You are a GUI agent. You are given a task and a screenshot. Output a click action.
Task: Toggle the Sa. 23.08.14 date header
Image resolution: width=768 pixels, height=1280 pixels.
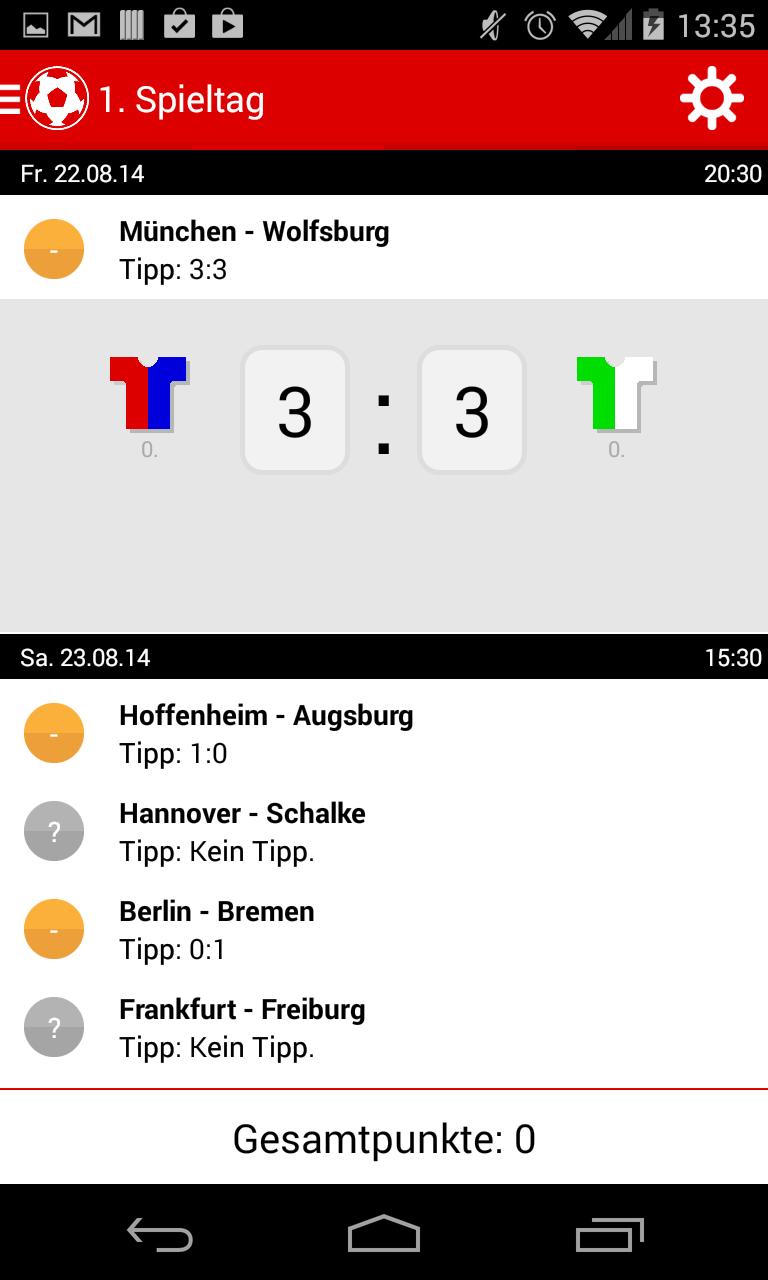pyautogui.click(x=384, y=658)
